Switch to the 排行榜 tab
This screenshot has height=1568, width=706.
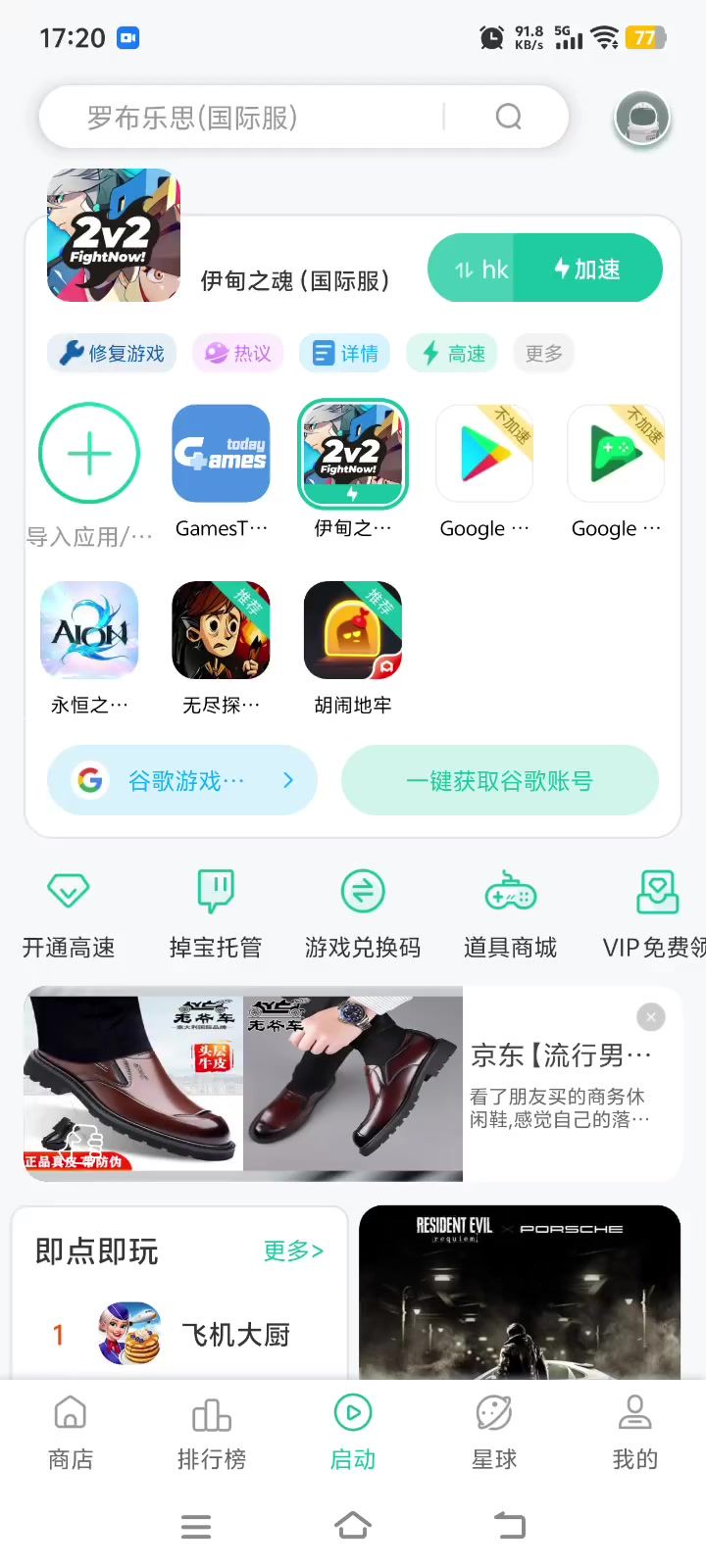pyautogui.click(x=212, y=1433)
